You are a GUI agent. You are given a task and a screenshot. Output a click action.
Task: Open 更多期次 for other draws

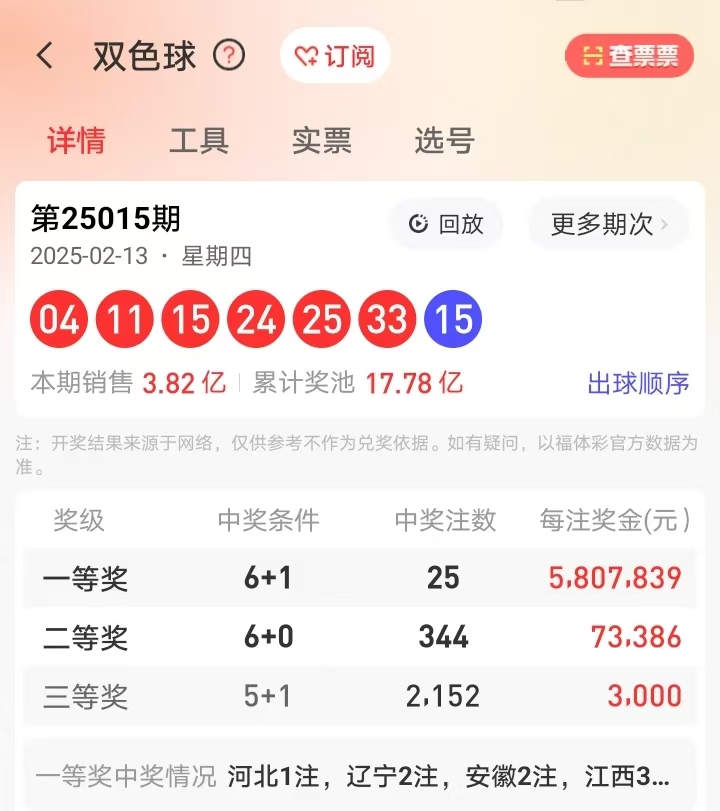(609, 224)
